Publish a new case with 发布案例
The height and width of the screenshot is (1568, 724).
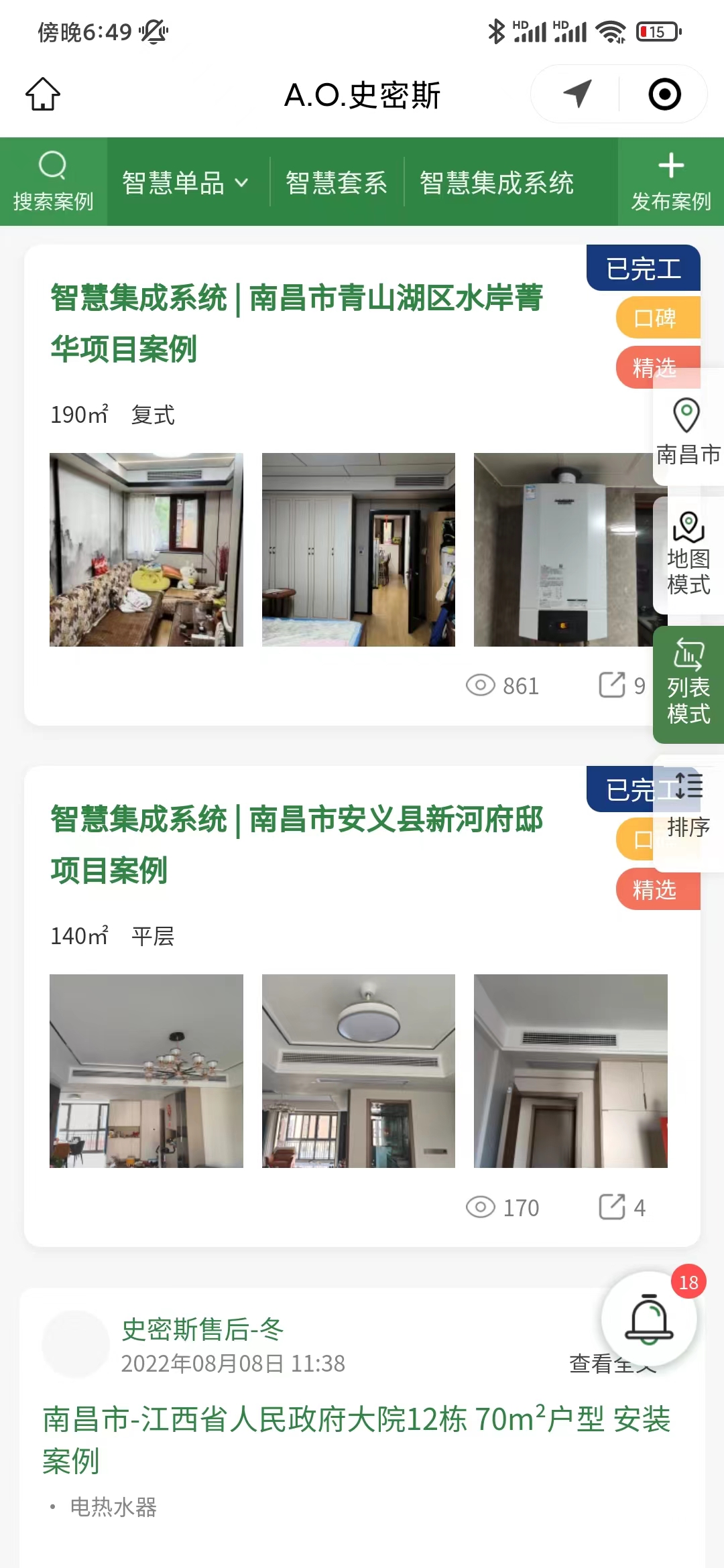(x=670, y=182)
